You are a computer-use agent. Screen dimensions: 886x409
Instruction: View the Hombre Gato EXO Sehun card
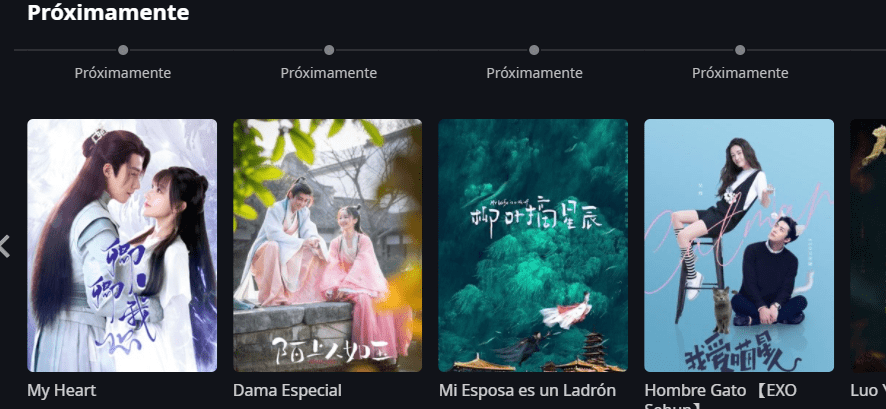tap(738, 246)
